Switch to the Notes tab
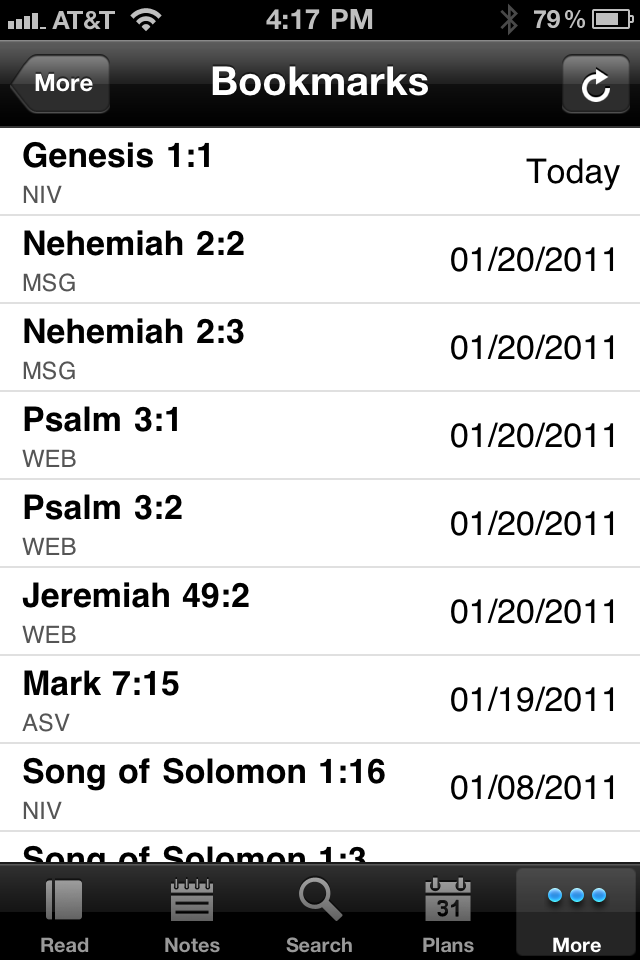Screen dimensions: 640x960 192,914
